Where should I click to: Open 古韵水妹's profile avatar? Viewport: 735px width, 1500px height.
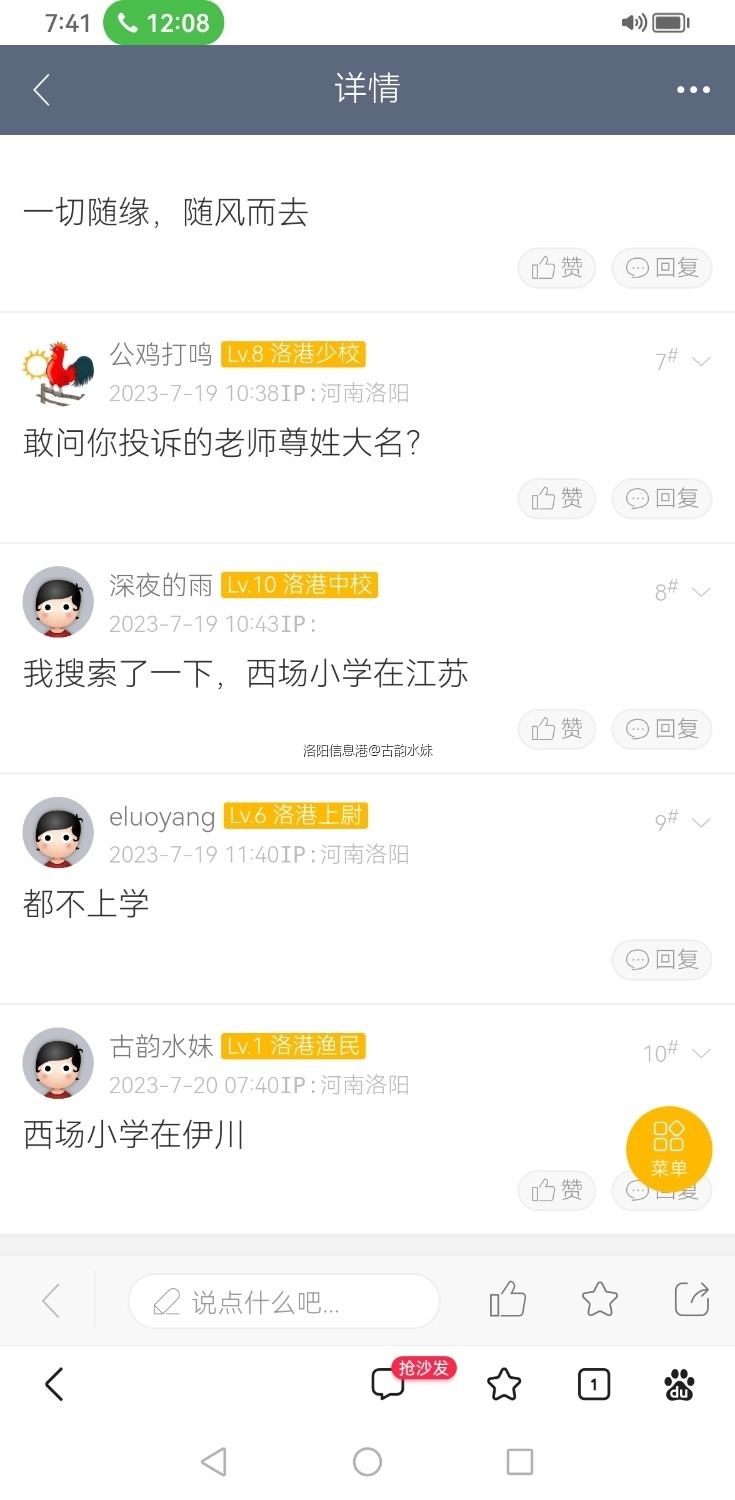pos(57,1063)
